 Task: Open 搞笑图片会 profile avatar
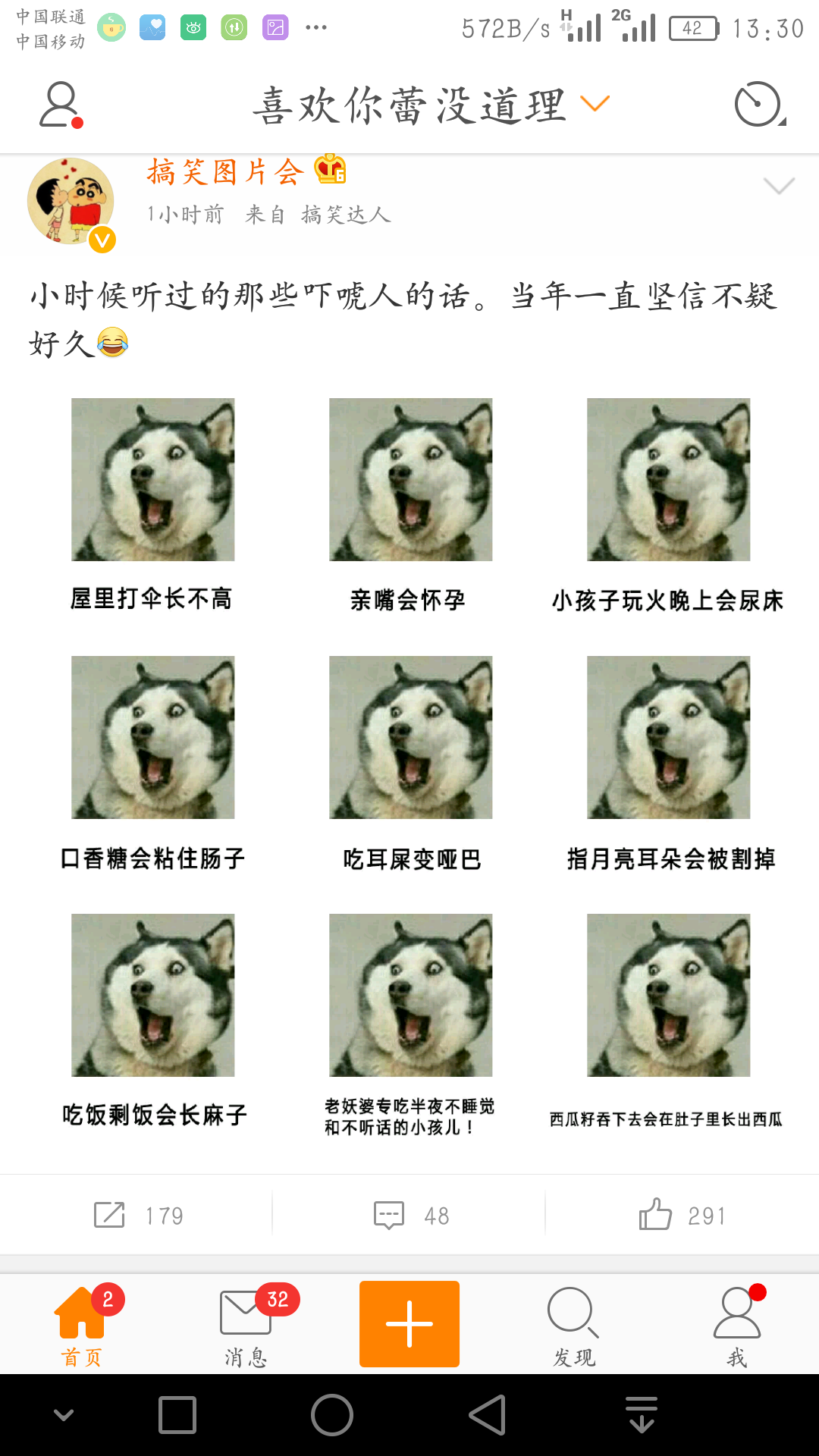[x=71, y=202]
